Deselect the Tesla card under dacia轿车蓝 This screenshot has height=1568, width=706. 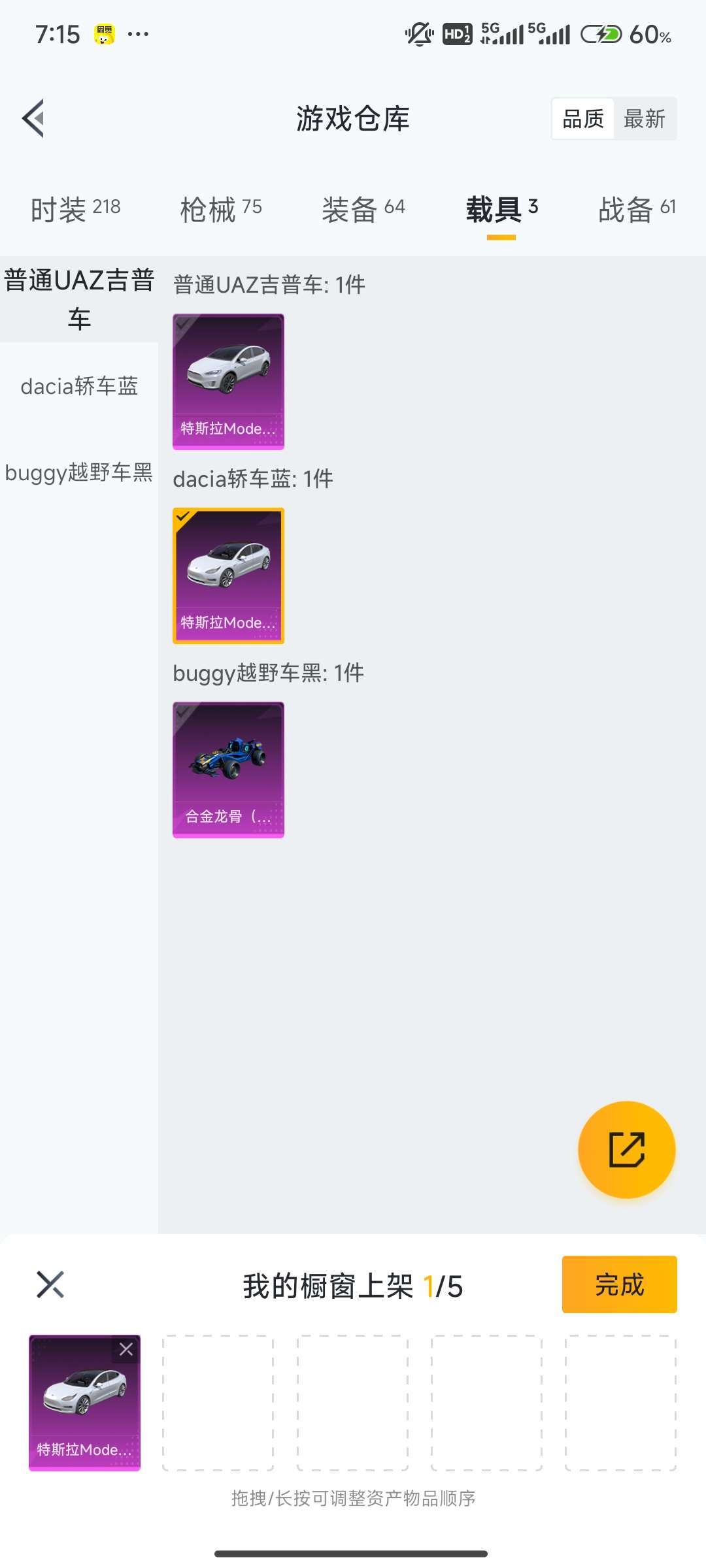[228, 576]
